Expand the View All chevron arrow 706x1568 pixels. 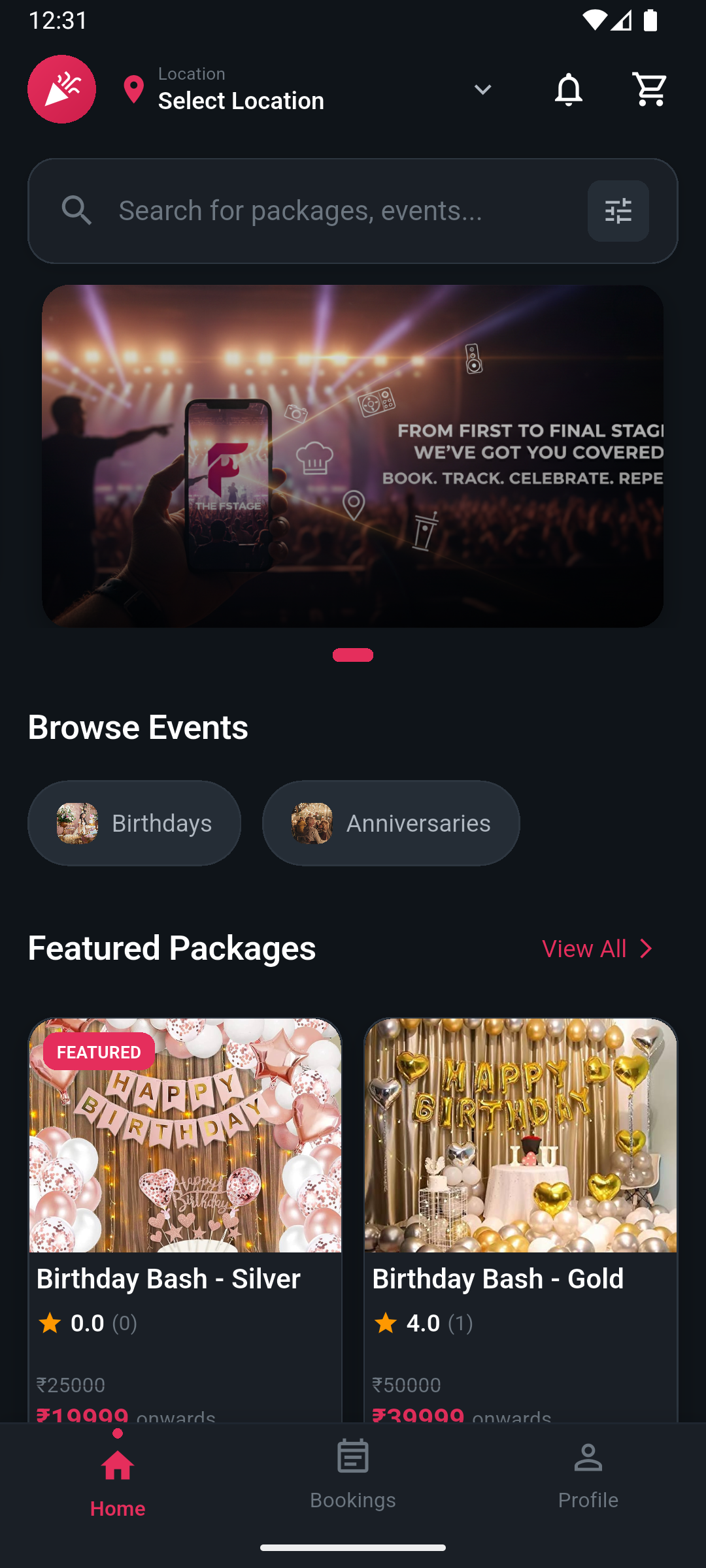point(646,949)
